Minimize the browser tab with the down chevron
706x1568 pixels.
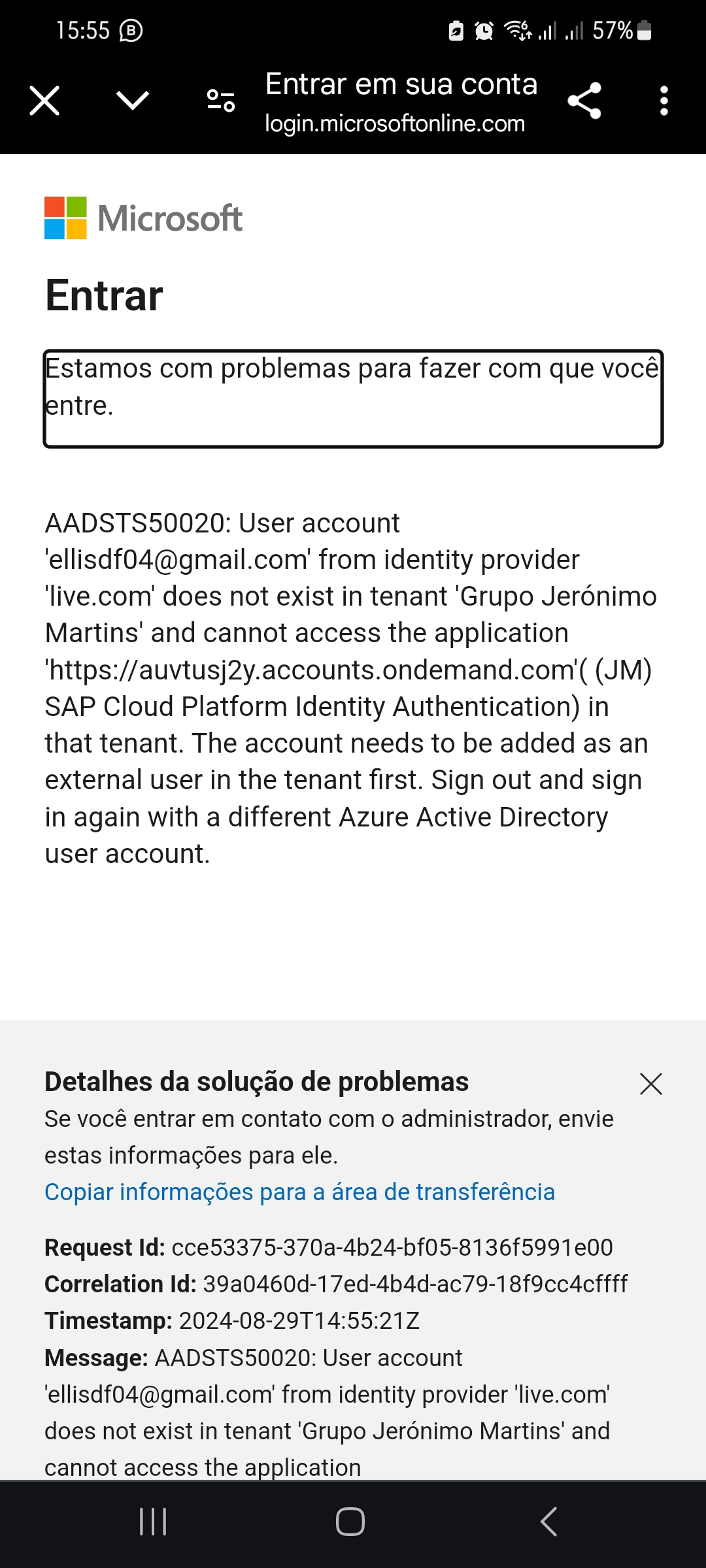[133, 101]
